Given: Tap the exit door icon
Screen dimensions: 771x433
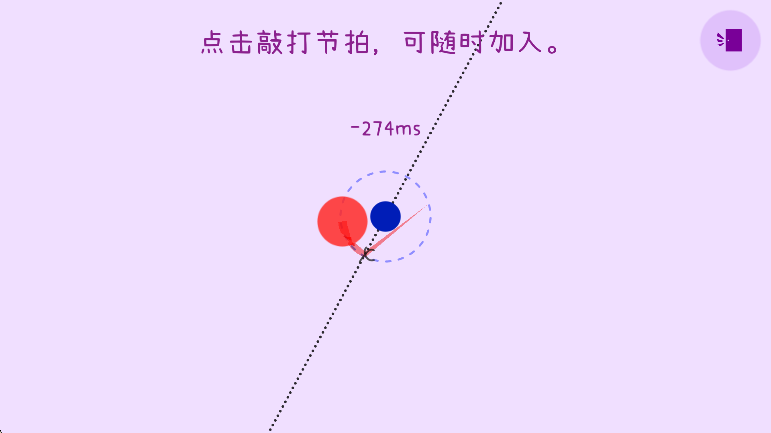Looking at the screenshot, I should coord(730,40).
